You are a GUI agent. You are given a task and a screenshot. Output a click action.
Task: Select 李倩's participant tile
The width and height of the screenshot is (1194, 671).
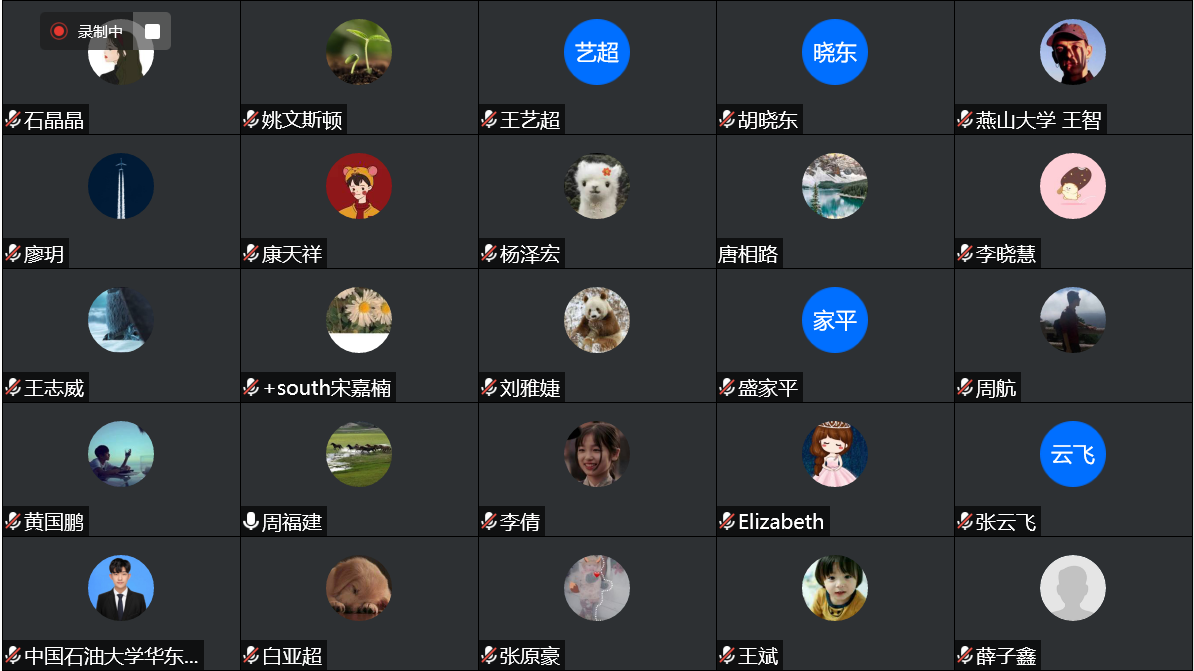click(597, 455)
